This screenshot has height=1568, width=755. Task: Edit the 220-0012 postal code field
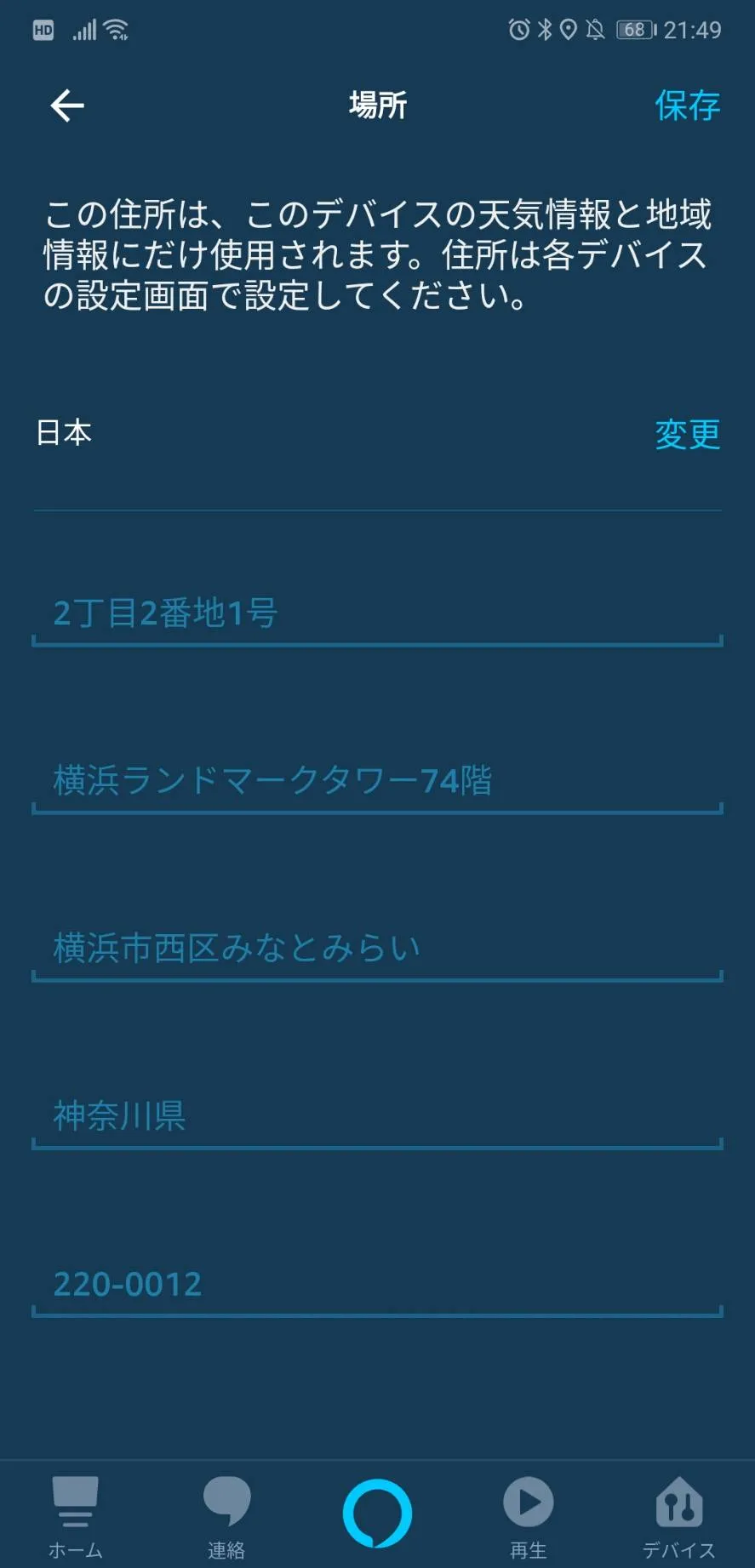[377, 1284]
